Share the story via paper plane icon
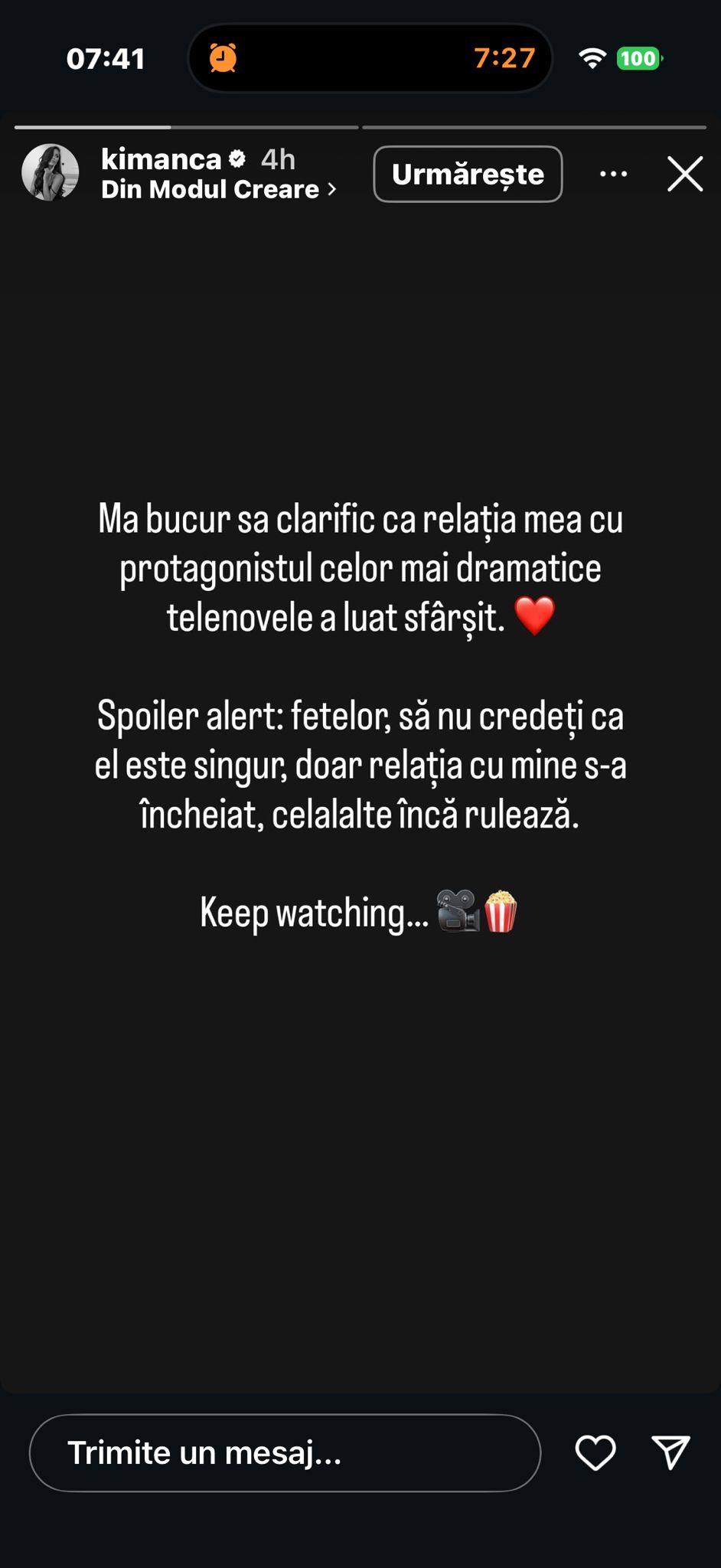The image size is (721, 1568). click(670, 1452)
